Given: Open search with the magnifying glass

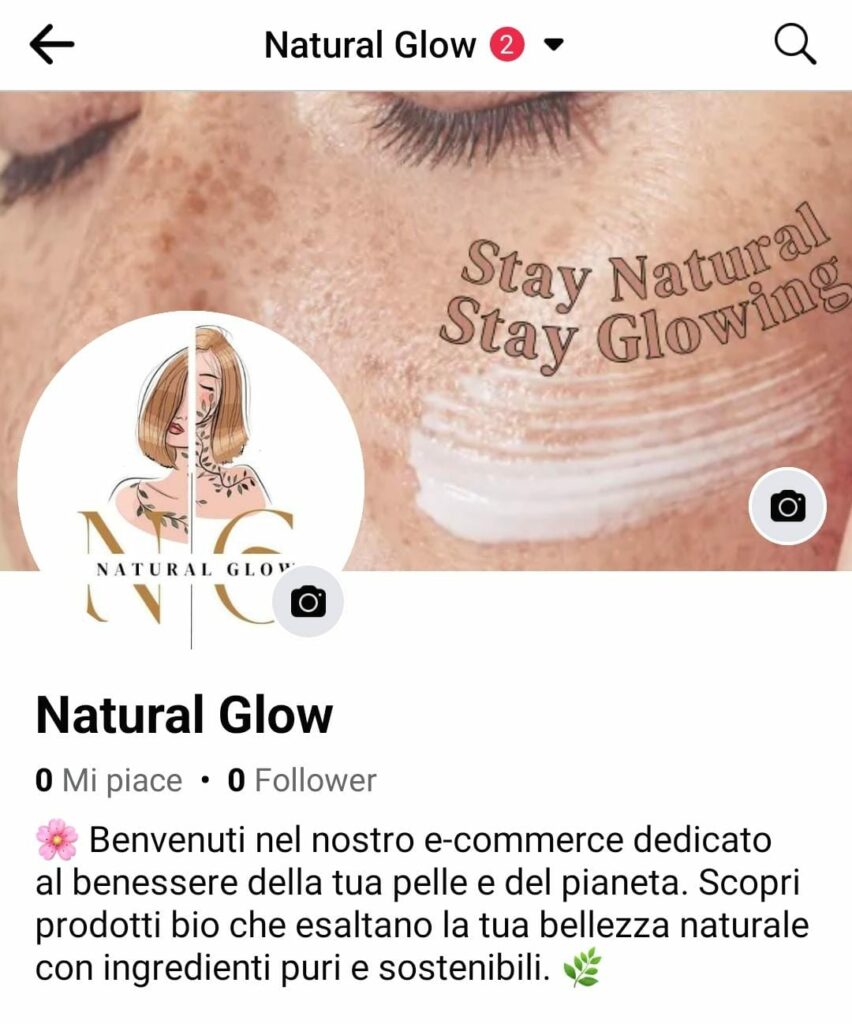Looking at the screenshot, I should pyautogui.click(x=795, y=45).
